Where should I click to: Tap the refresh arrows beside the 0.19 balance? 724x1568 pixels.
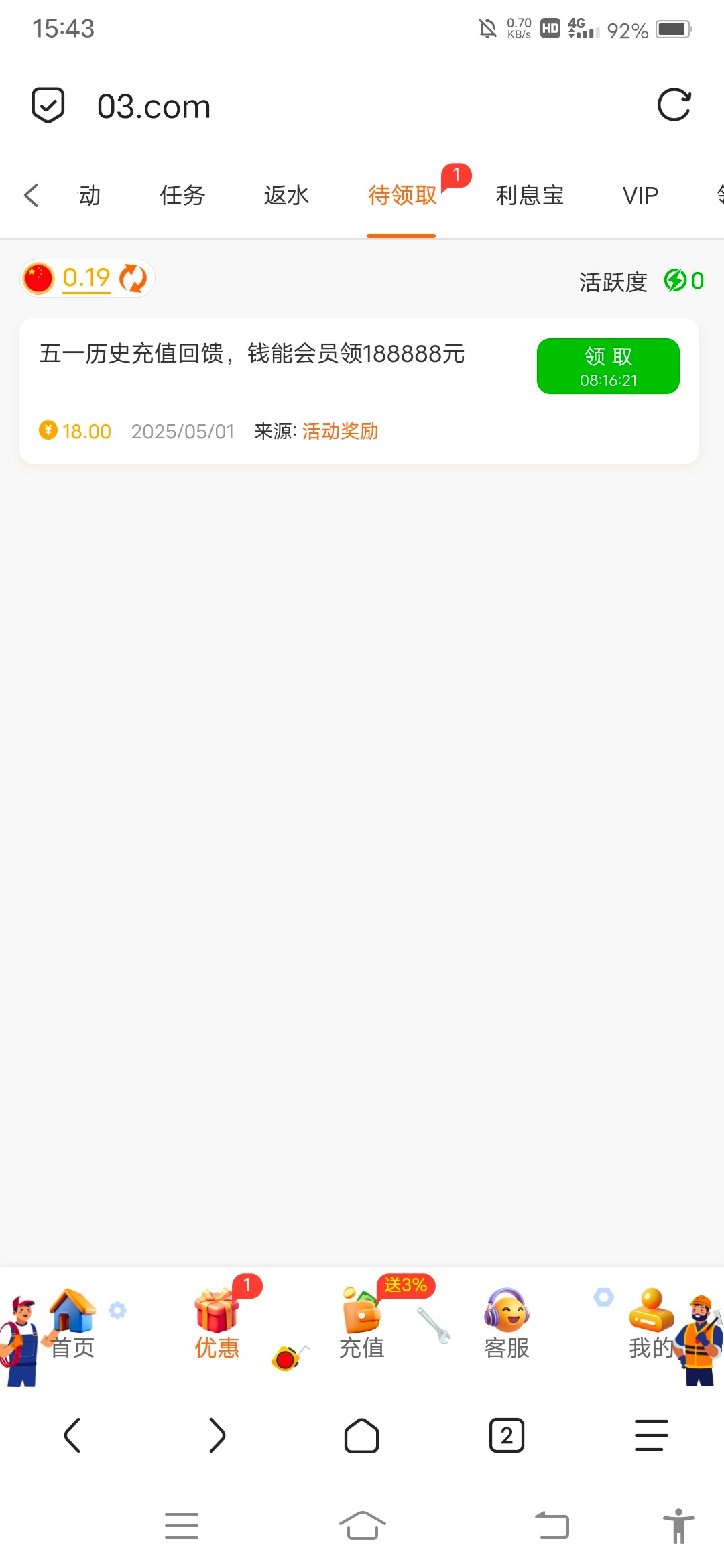[x=131, y=278]
